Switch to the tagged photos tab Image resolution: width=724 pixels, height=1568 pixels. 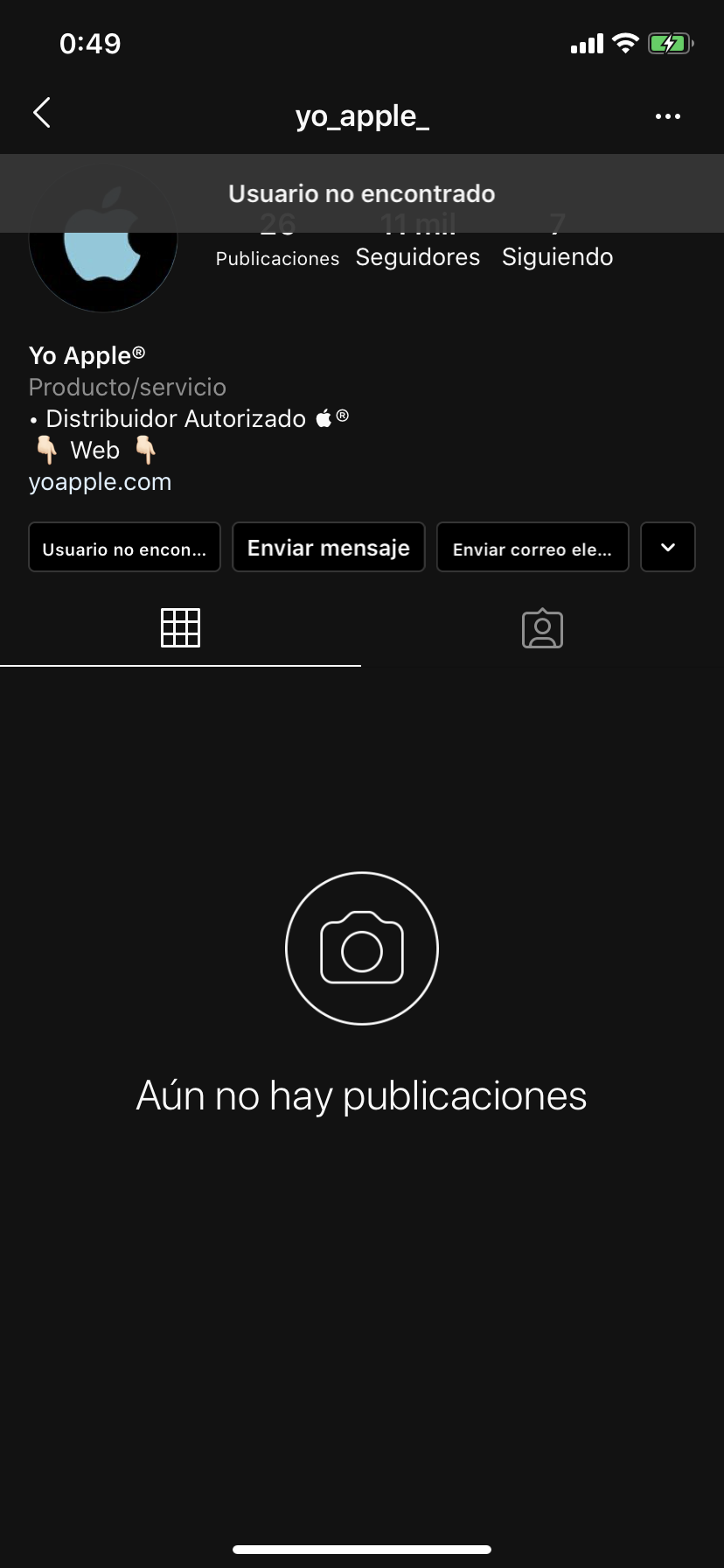(x=542, y=628)
